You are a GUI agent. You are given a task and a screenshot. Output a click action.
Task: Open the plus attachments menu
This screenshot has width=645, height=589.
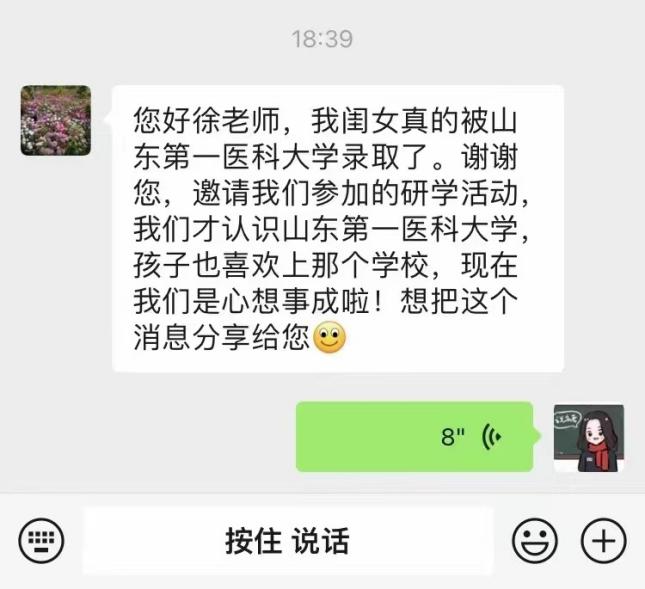[x=603, y=541]
